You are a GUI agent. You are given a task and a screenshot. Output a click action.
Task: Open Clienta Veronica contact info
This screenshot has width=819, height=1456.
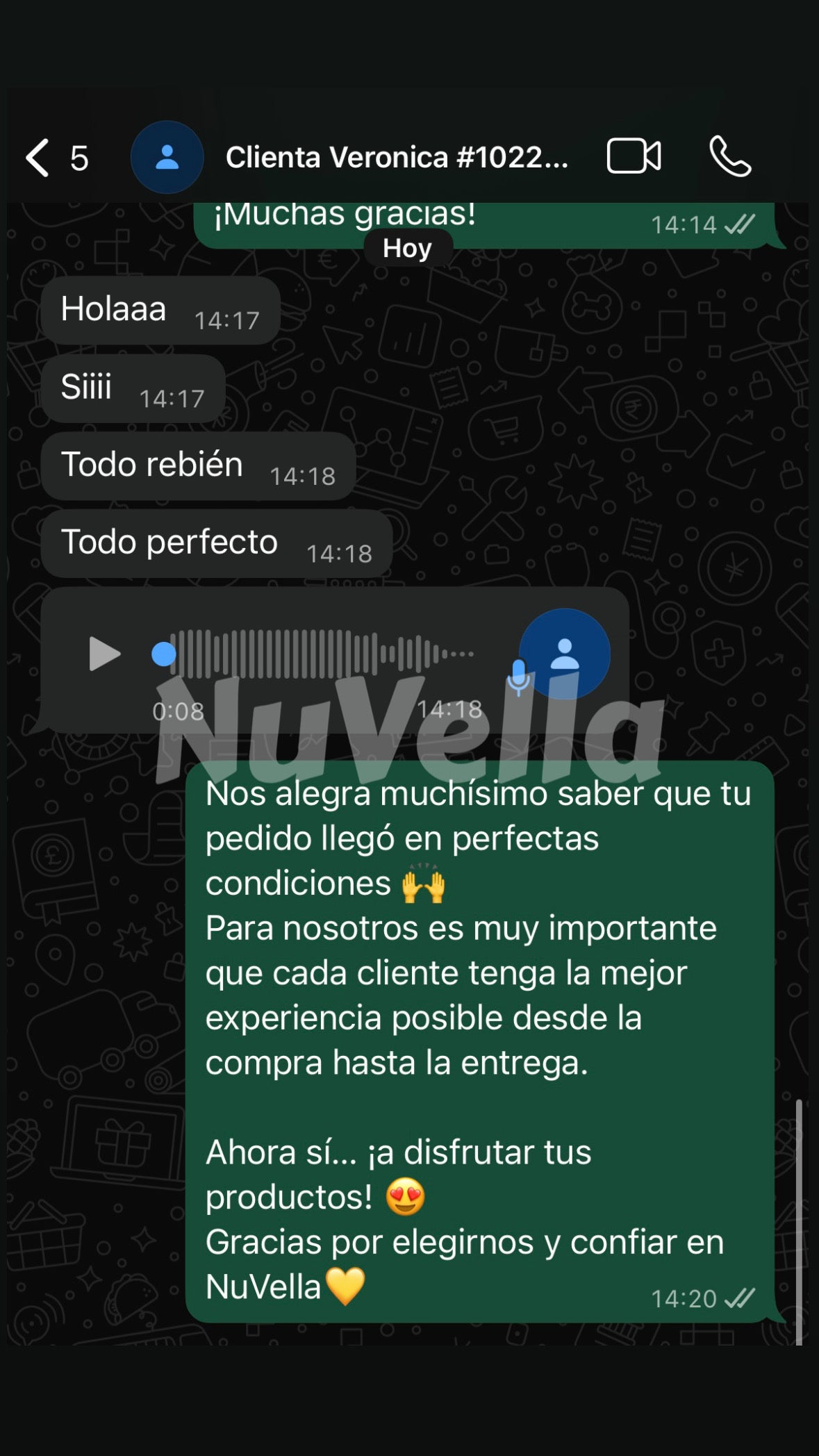396,158
